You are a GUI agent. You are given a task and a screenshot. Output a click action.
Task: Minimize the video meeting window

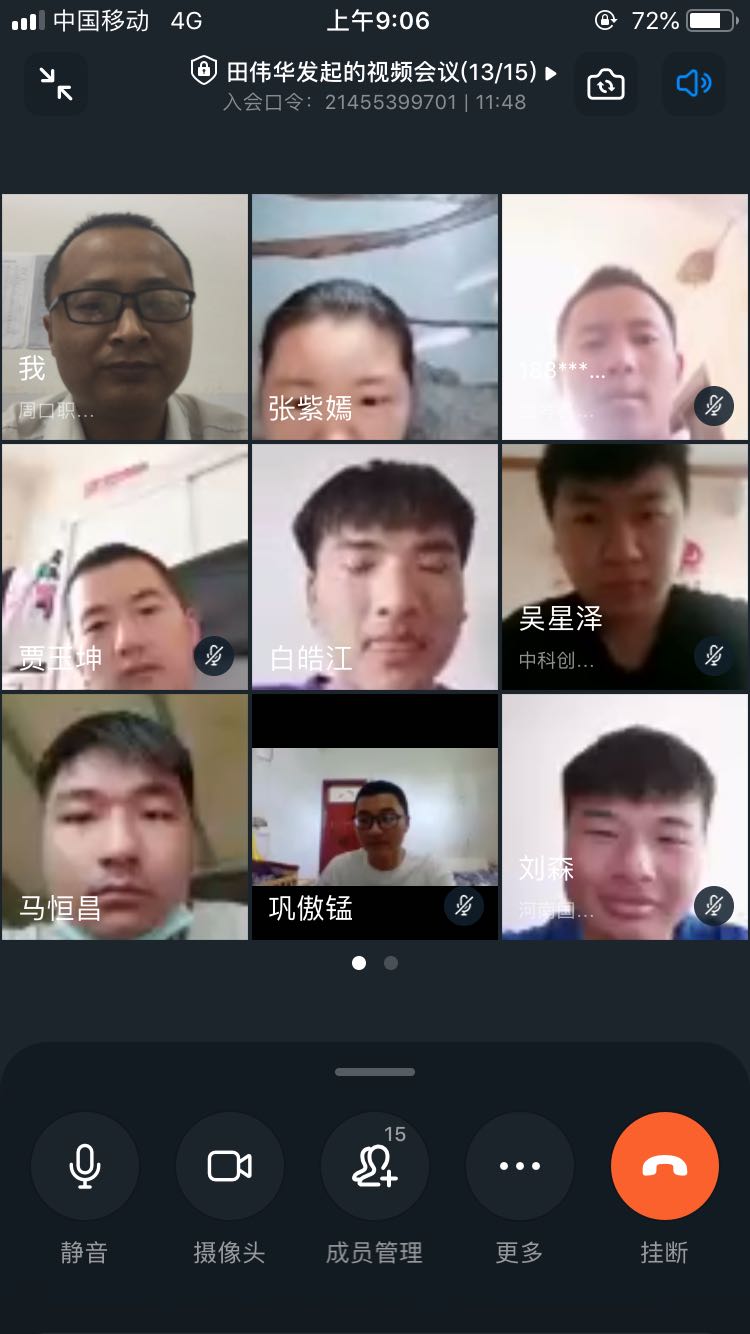pyautogui.click(x=56, y=84)
